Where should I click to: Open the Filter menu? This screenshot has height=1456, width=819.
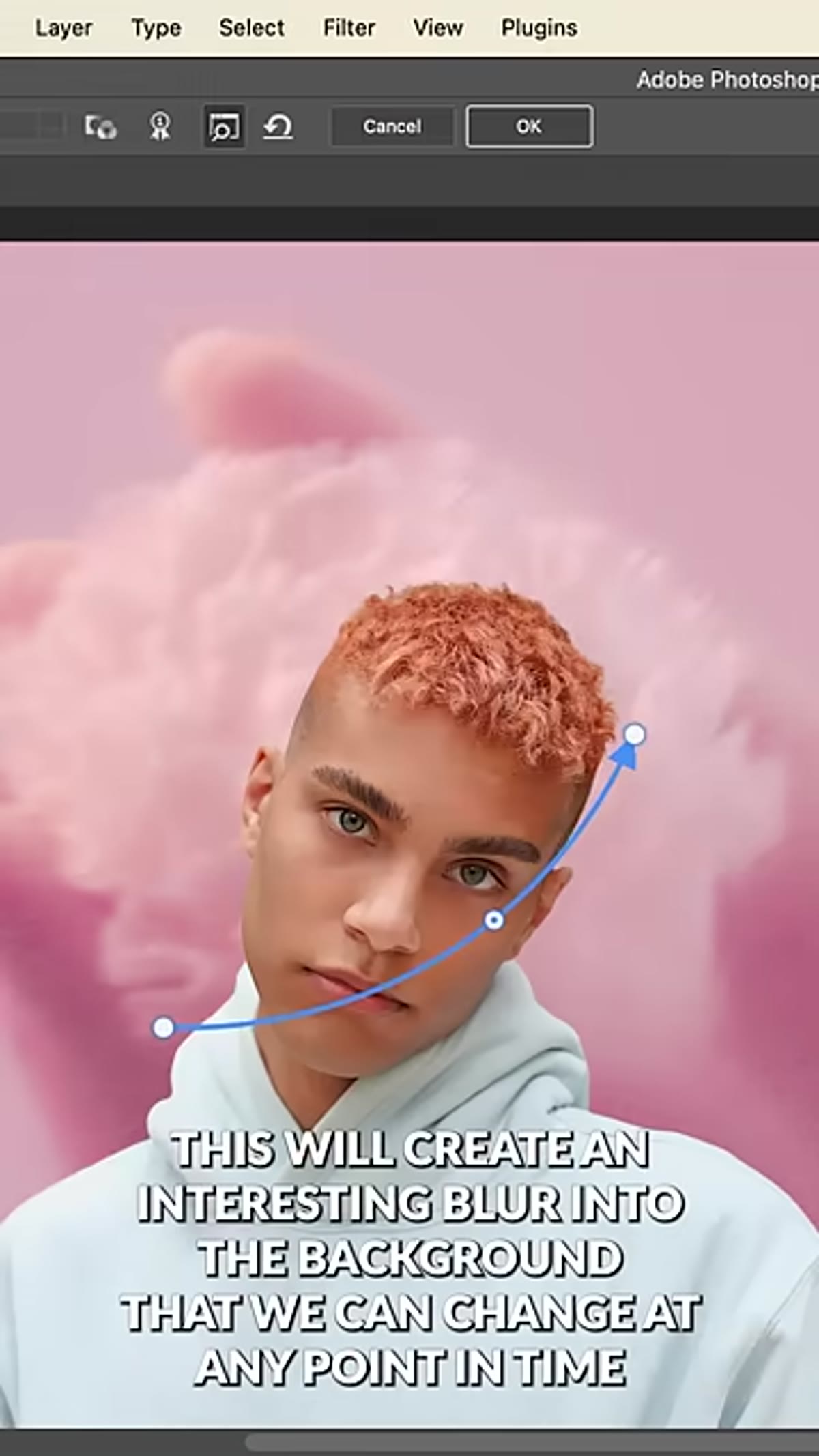click(x=349, y=28)
